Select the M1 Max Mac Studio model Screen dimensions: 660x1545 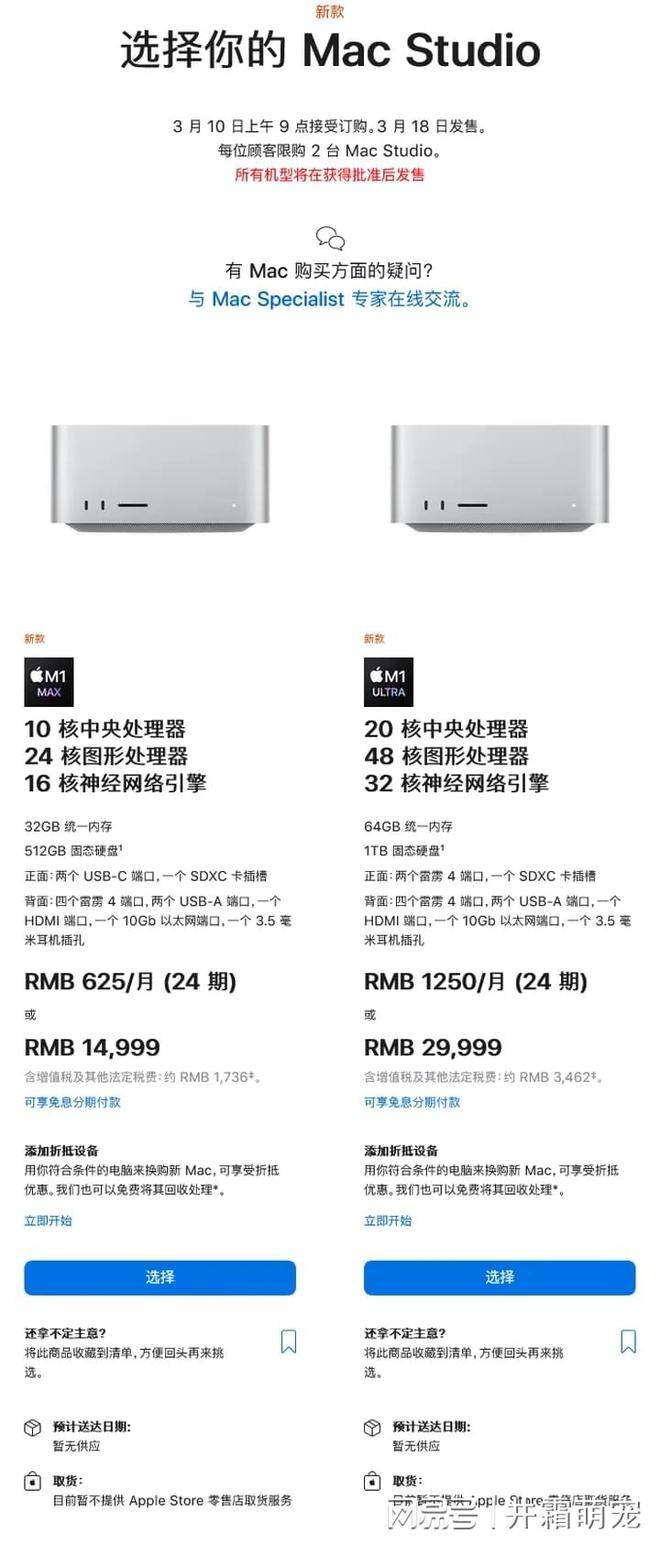pyautogui.click(x=160, y=1277)
